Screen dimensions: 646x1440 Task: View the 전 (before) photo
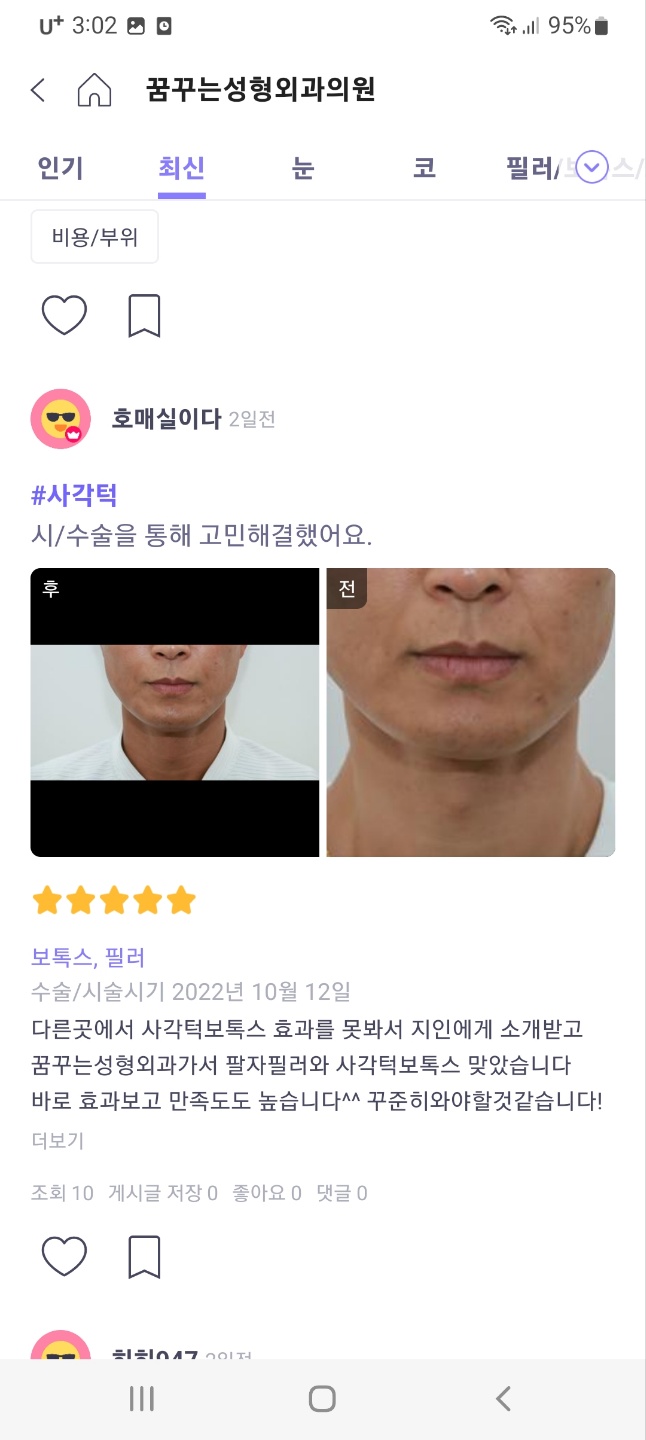(x=470, y=712)
